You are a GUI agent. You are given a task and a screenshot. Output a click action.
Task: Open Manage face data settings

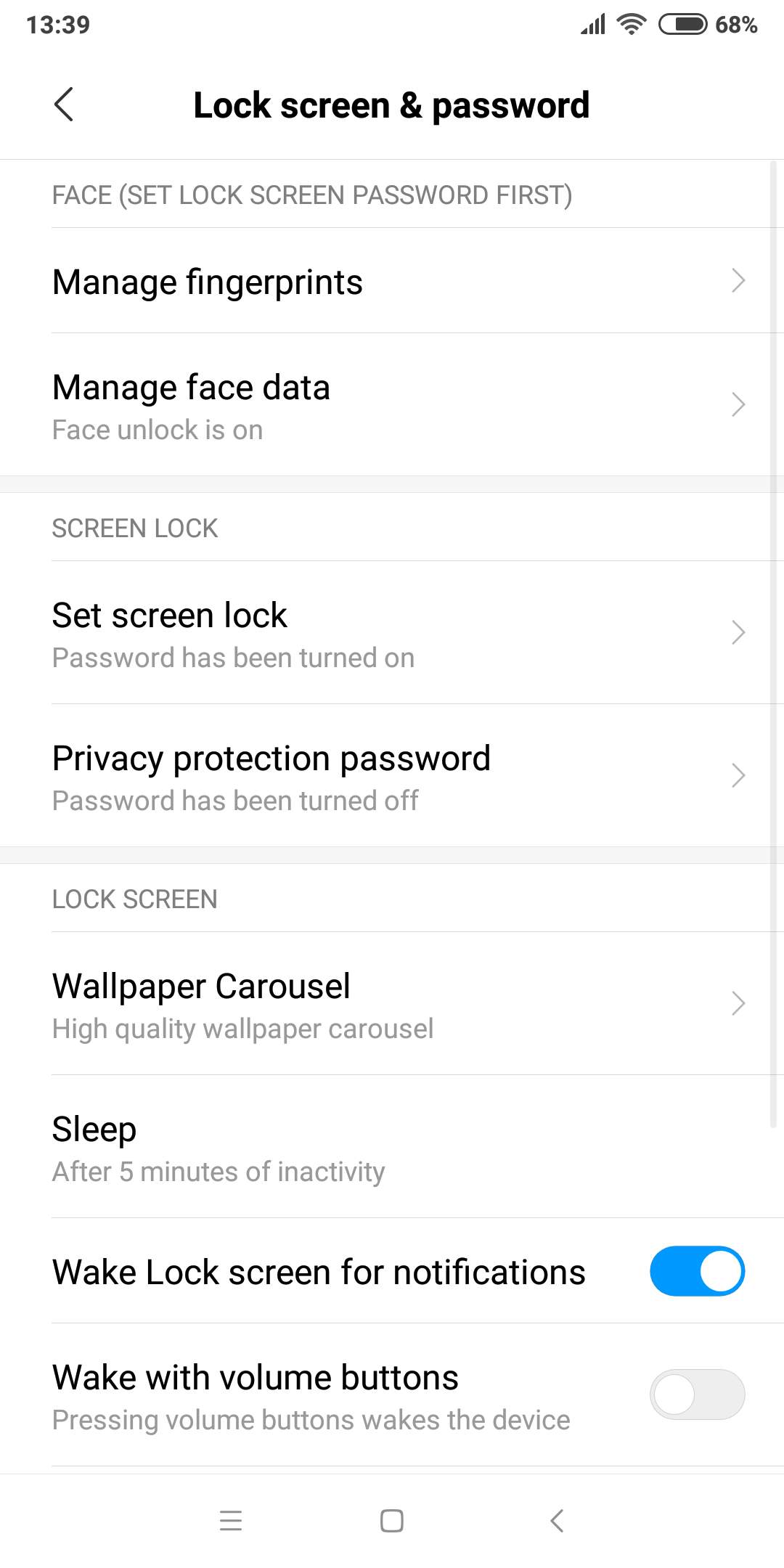click(x=392, y=405)
